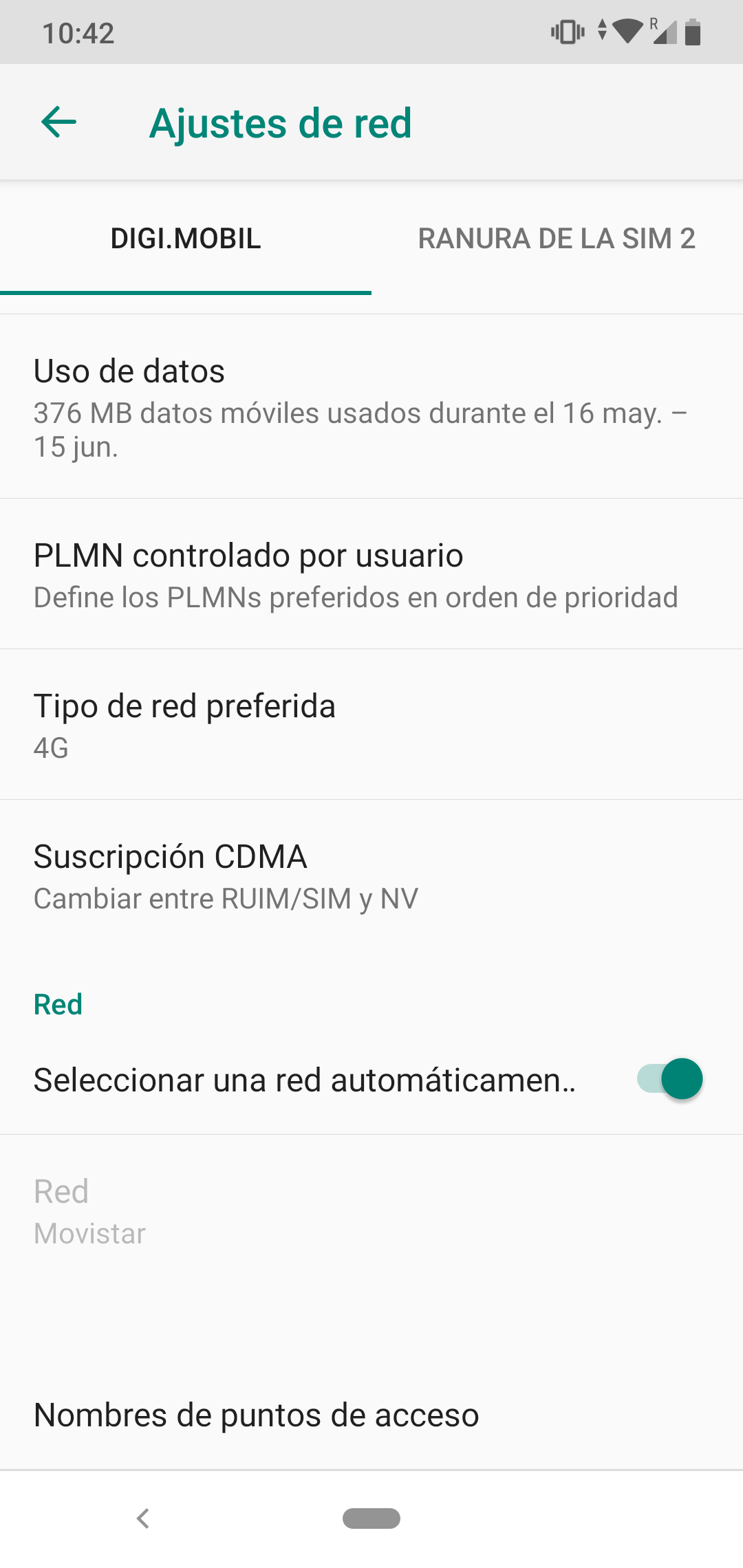Open Tipo de red preferida setting
Viewport: 743px width, 1568px height.
(x=371, y=725)
